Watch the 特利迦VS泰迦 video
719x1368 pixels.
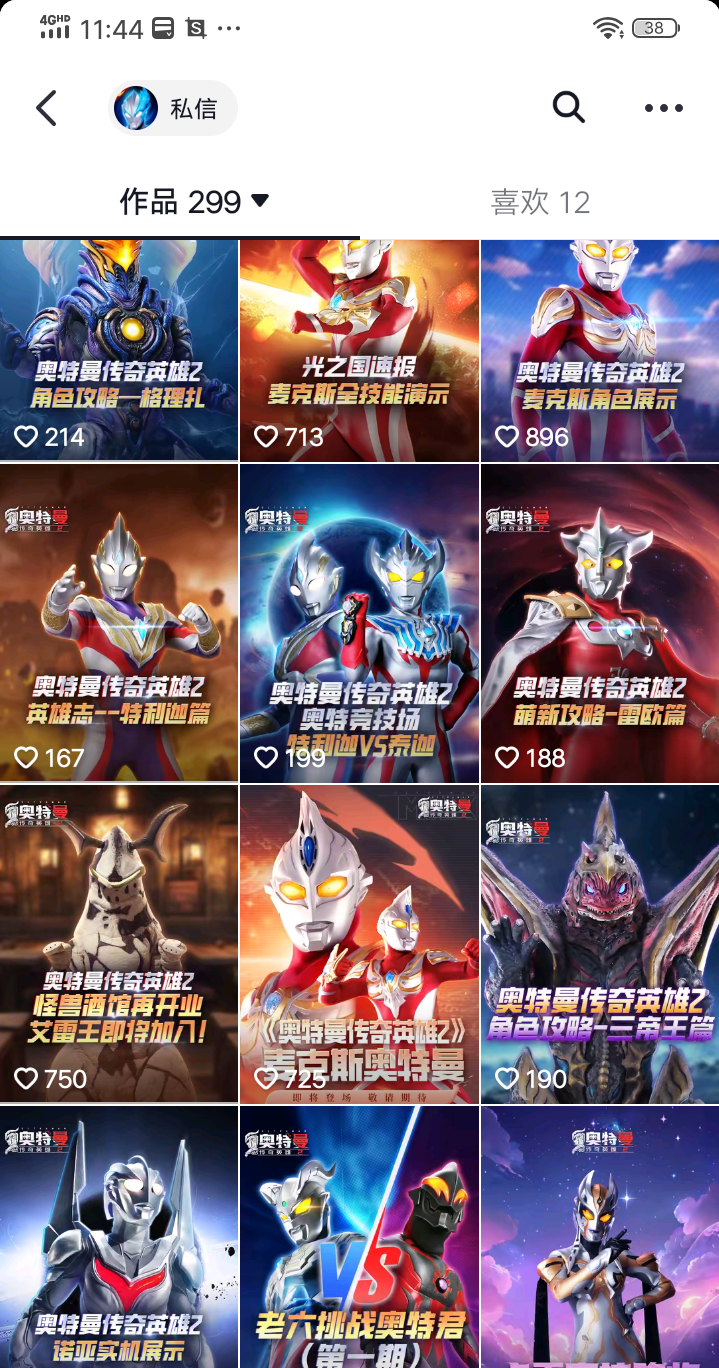click(359, 622)
